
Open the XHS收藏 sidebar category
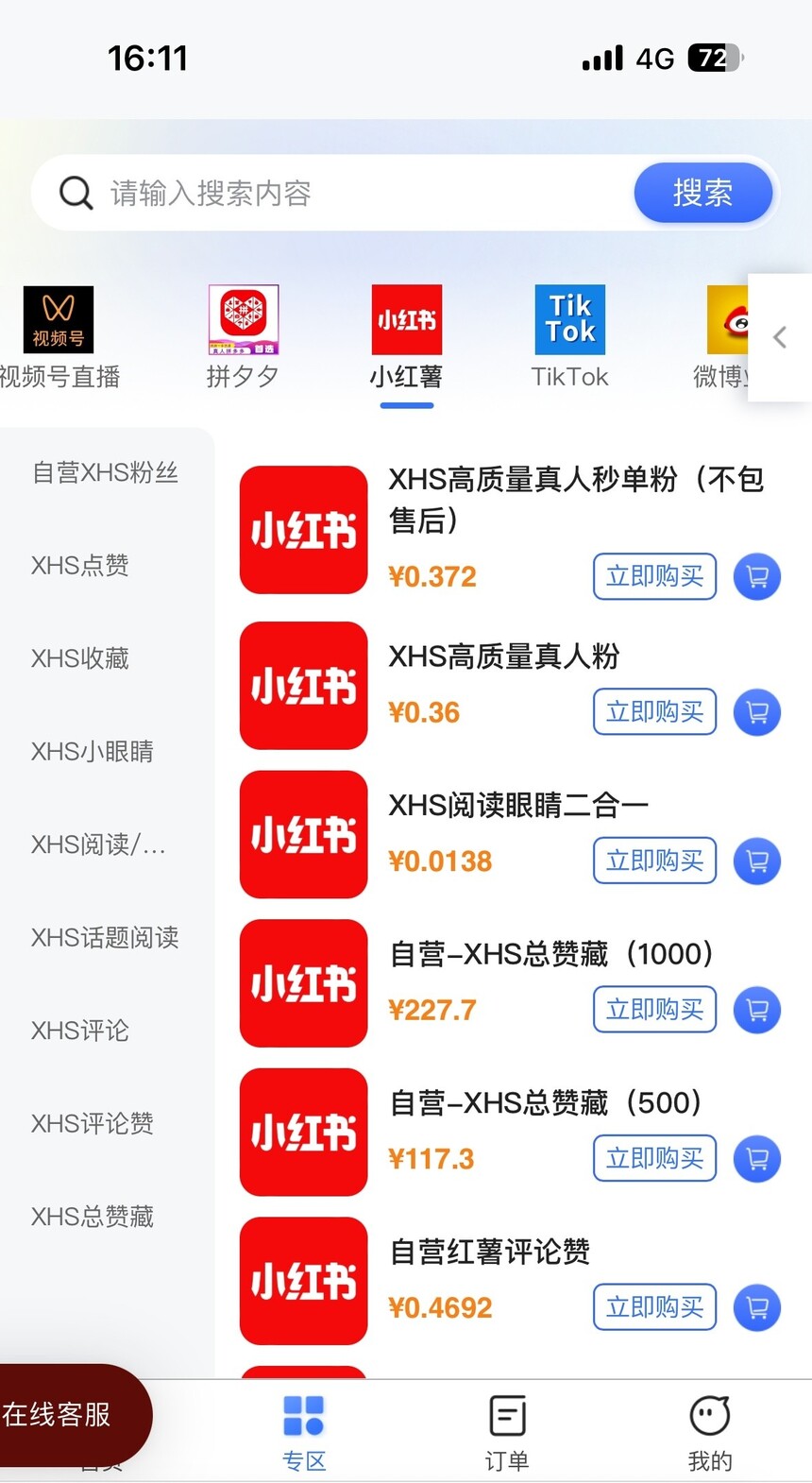click(80, 658)
